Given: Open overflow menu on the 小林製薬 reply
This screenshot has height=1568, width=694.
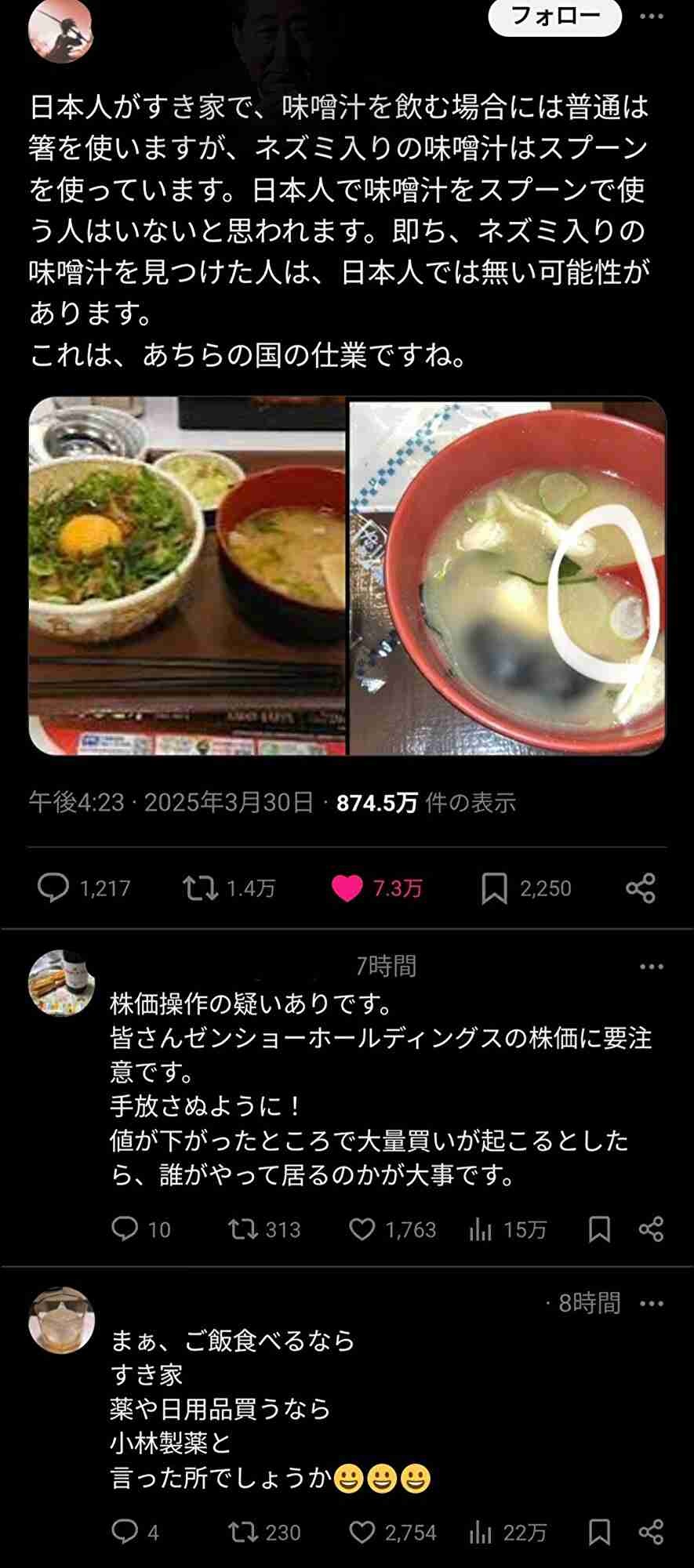Looking at the screenshot, I should 651,1304.
